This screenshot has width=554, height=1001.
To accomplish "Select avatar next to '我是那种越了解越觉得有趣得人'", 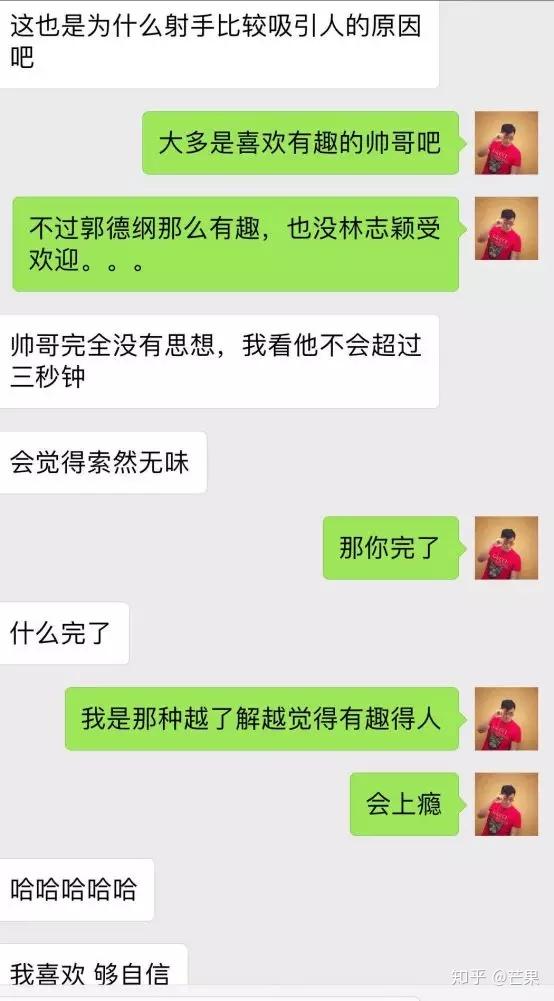I will (506, 718).
